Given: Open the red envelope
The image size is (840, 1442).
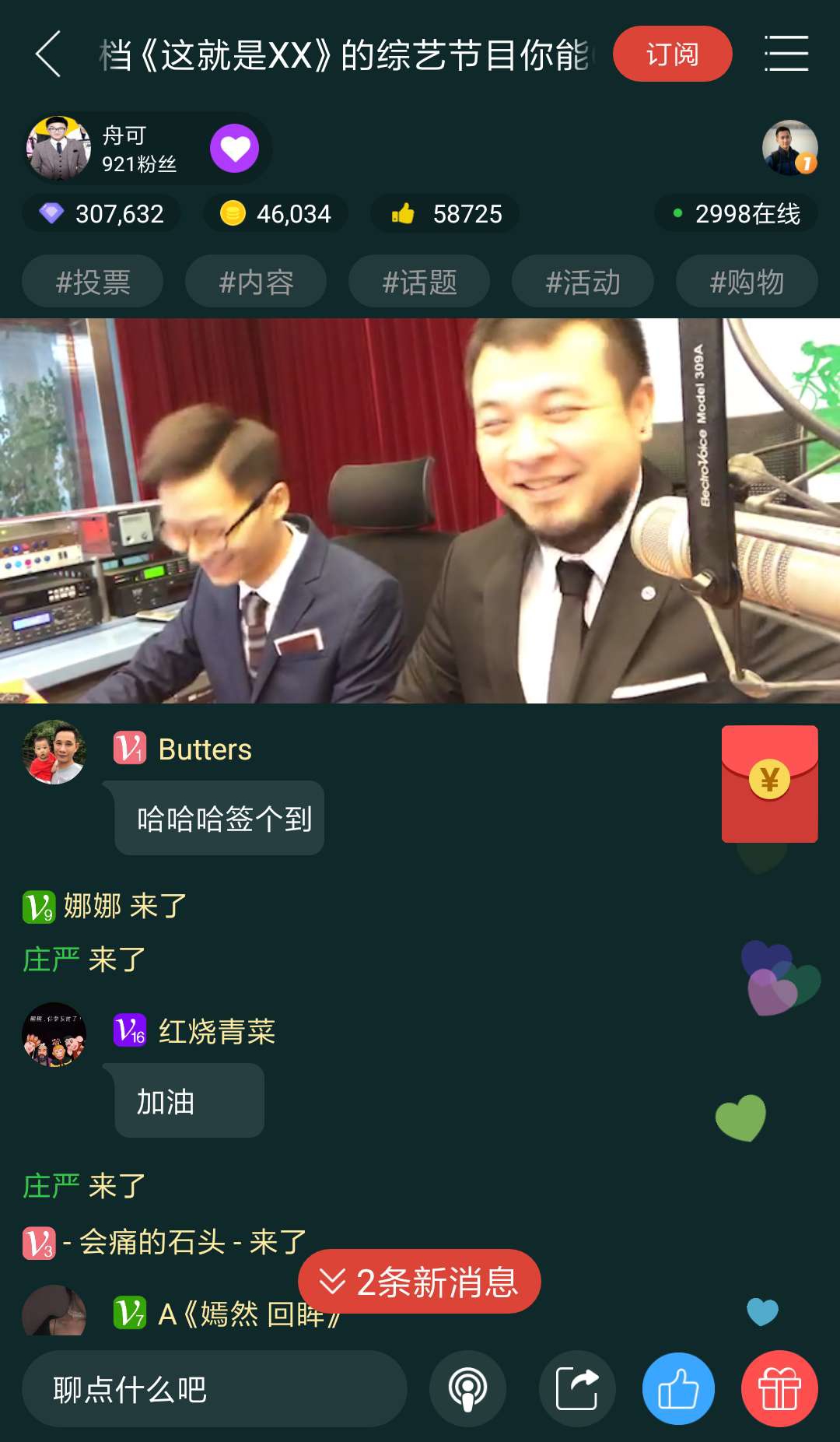Looking at the screenshot, I should [x=769, y=784].
